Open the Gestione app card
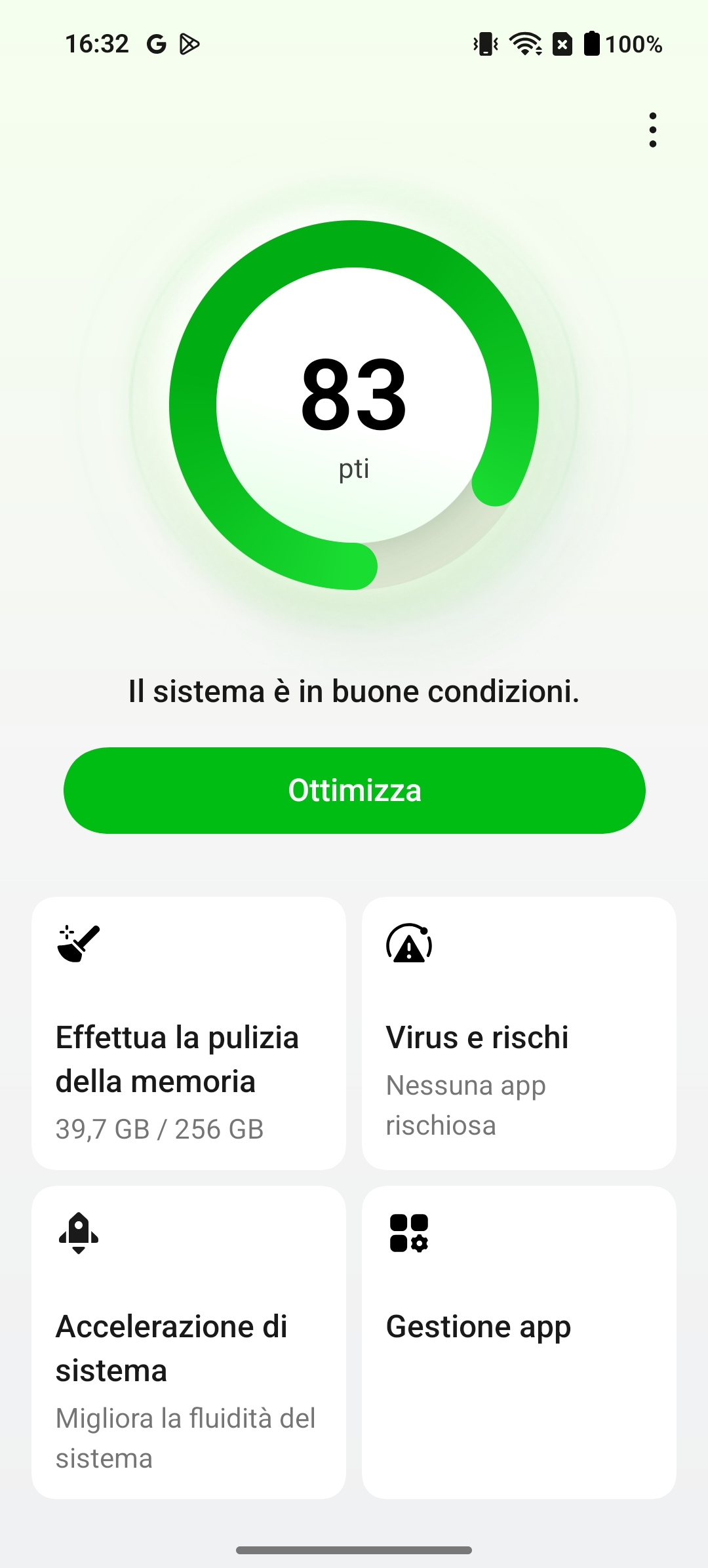Screen dimensions: 708x1568 pos(519,1342)
